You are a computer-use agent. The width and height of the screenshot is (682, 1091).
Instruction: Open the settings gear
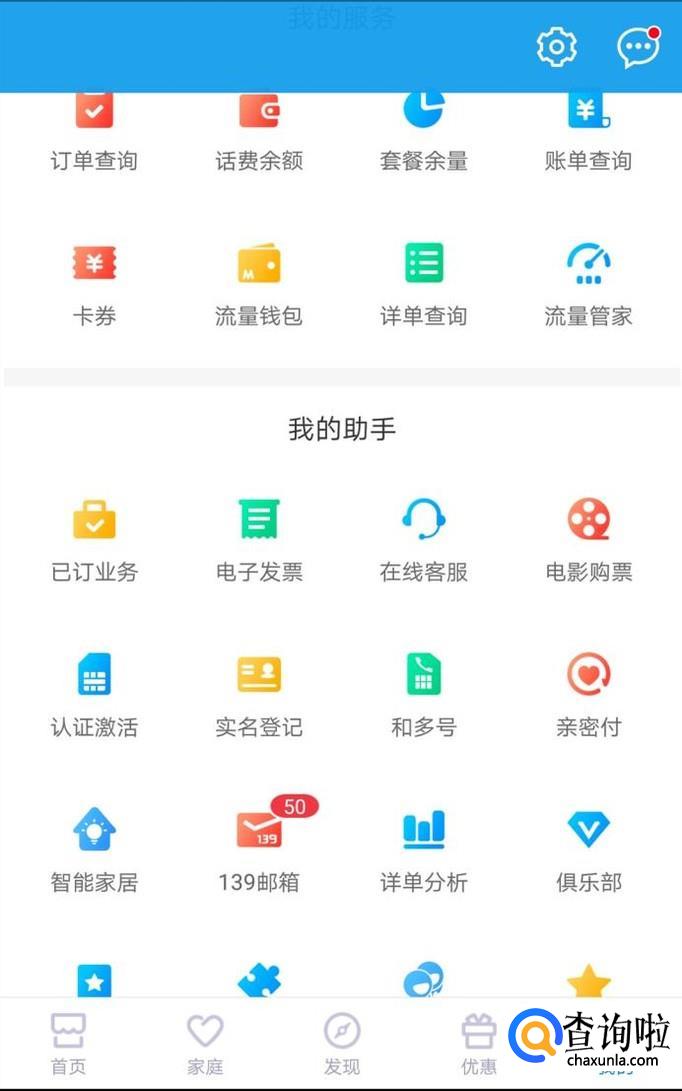(x=557, y=47)
